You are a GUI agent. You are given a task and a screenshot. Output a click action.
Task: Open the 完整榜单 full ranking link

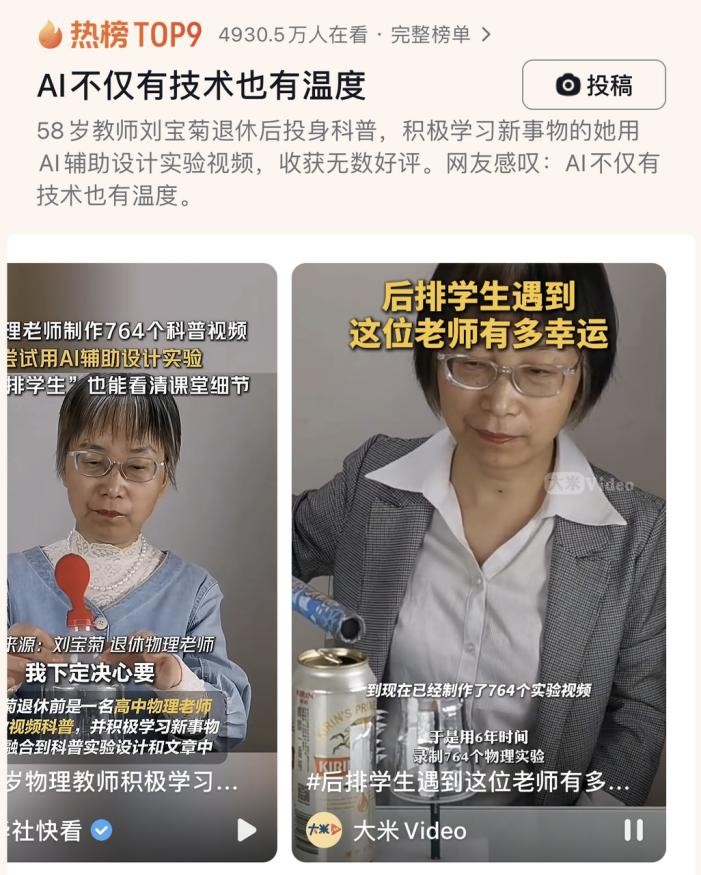tap(440, 35)
